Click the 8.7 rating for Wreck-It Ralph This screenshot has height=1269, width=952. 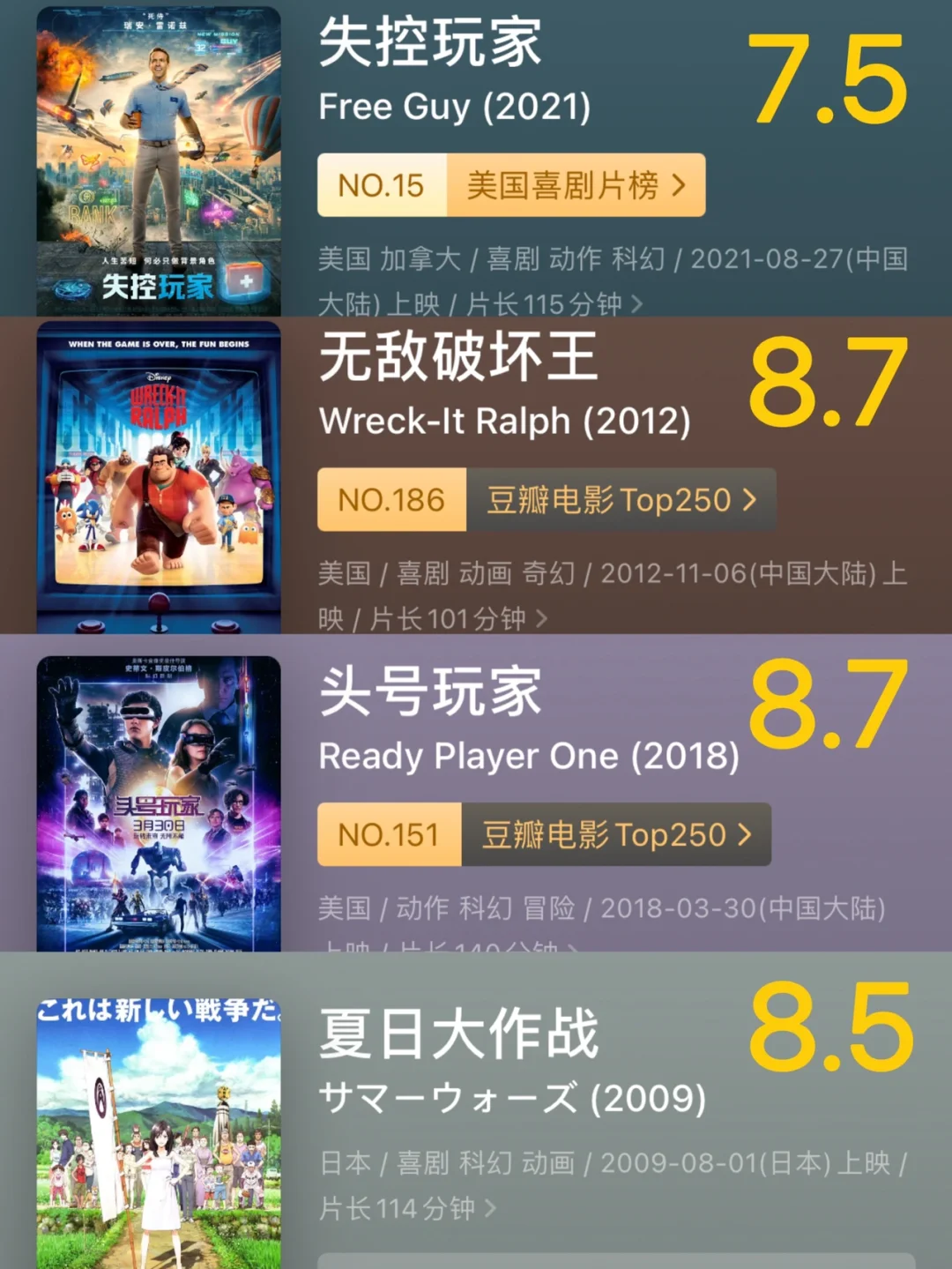coord(824,384)
